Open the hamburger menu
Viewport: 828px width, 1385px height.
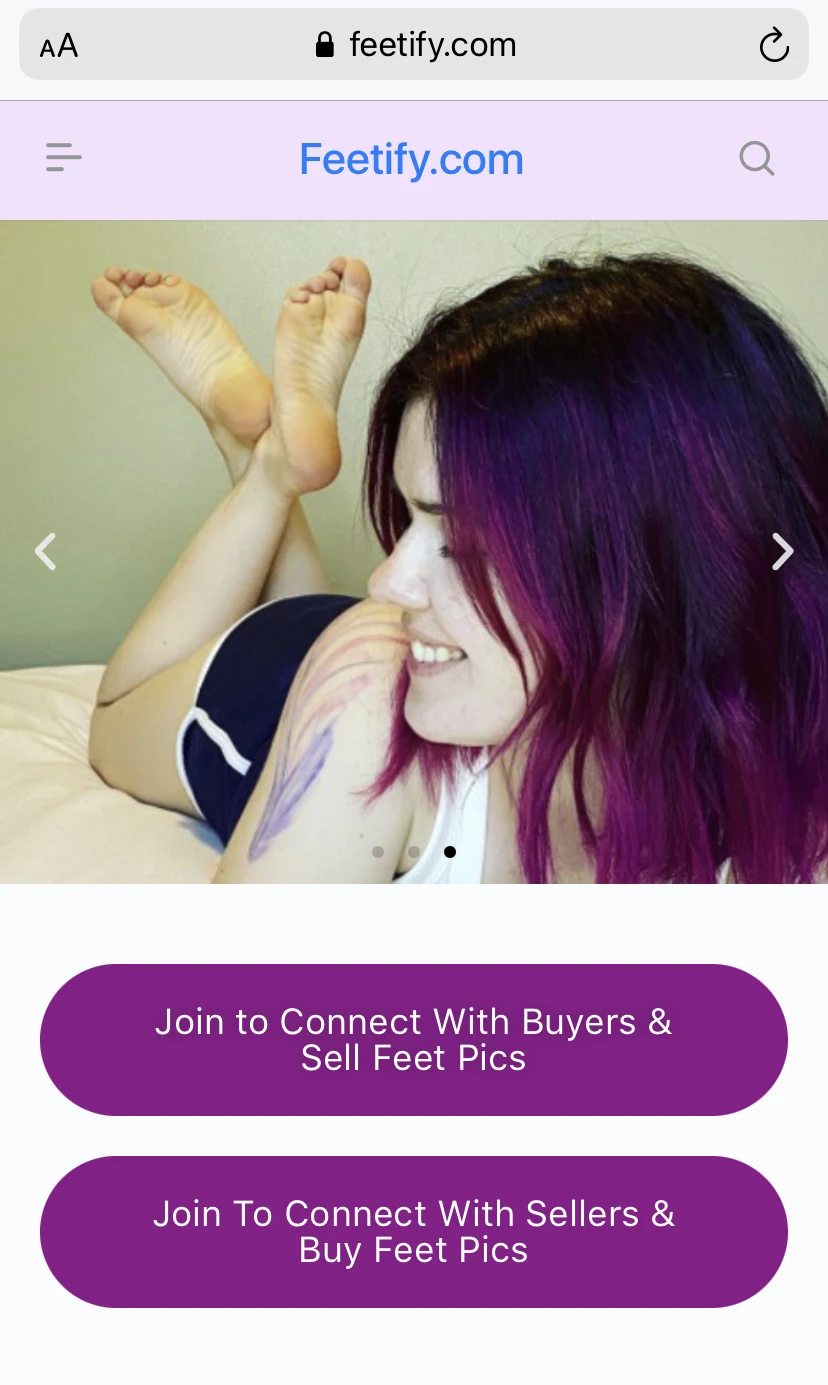(x=64, y=157)
